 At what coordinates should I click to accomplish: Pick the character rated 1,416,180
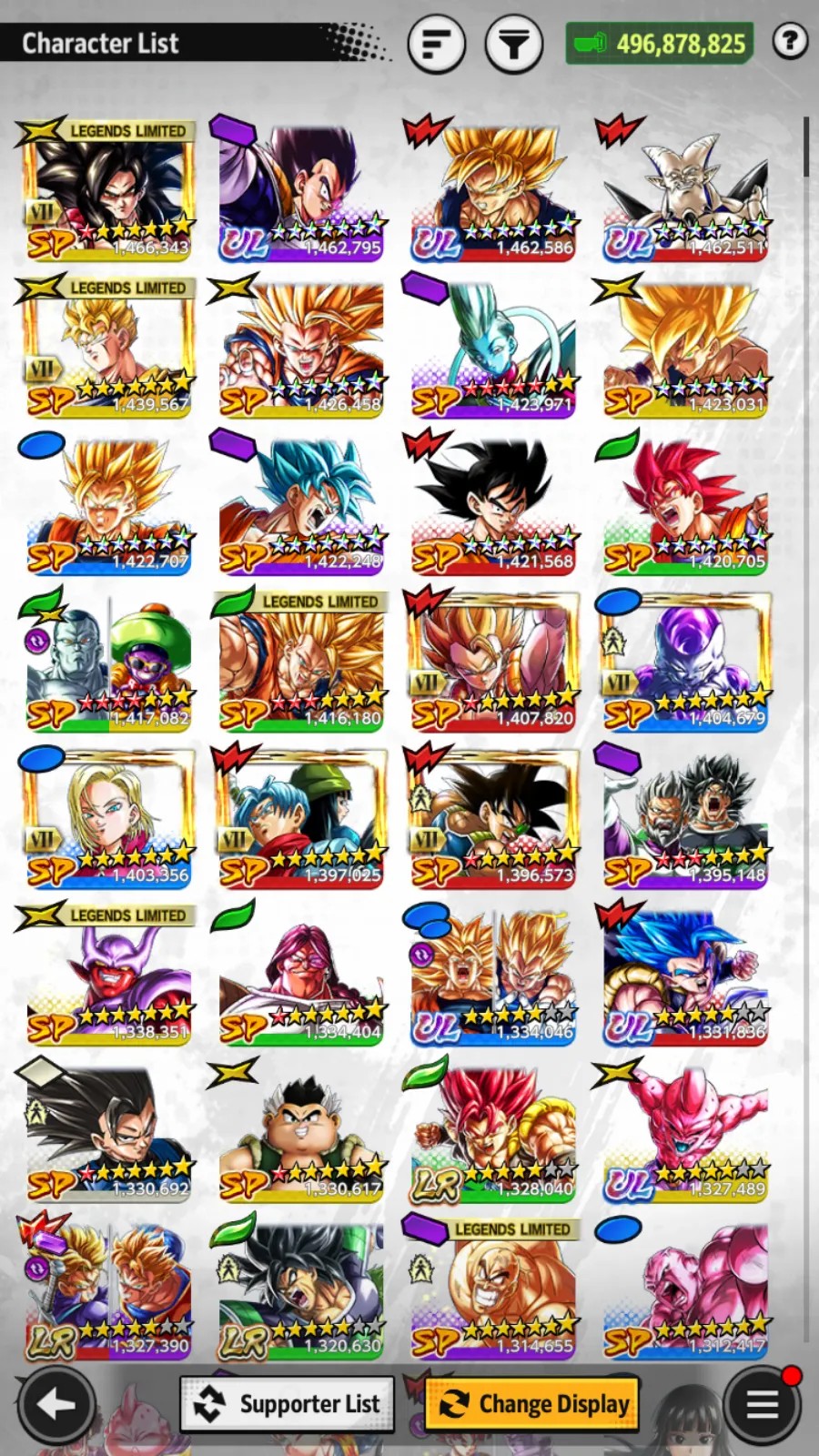[x=300, y=660]
